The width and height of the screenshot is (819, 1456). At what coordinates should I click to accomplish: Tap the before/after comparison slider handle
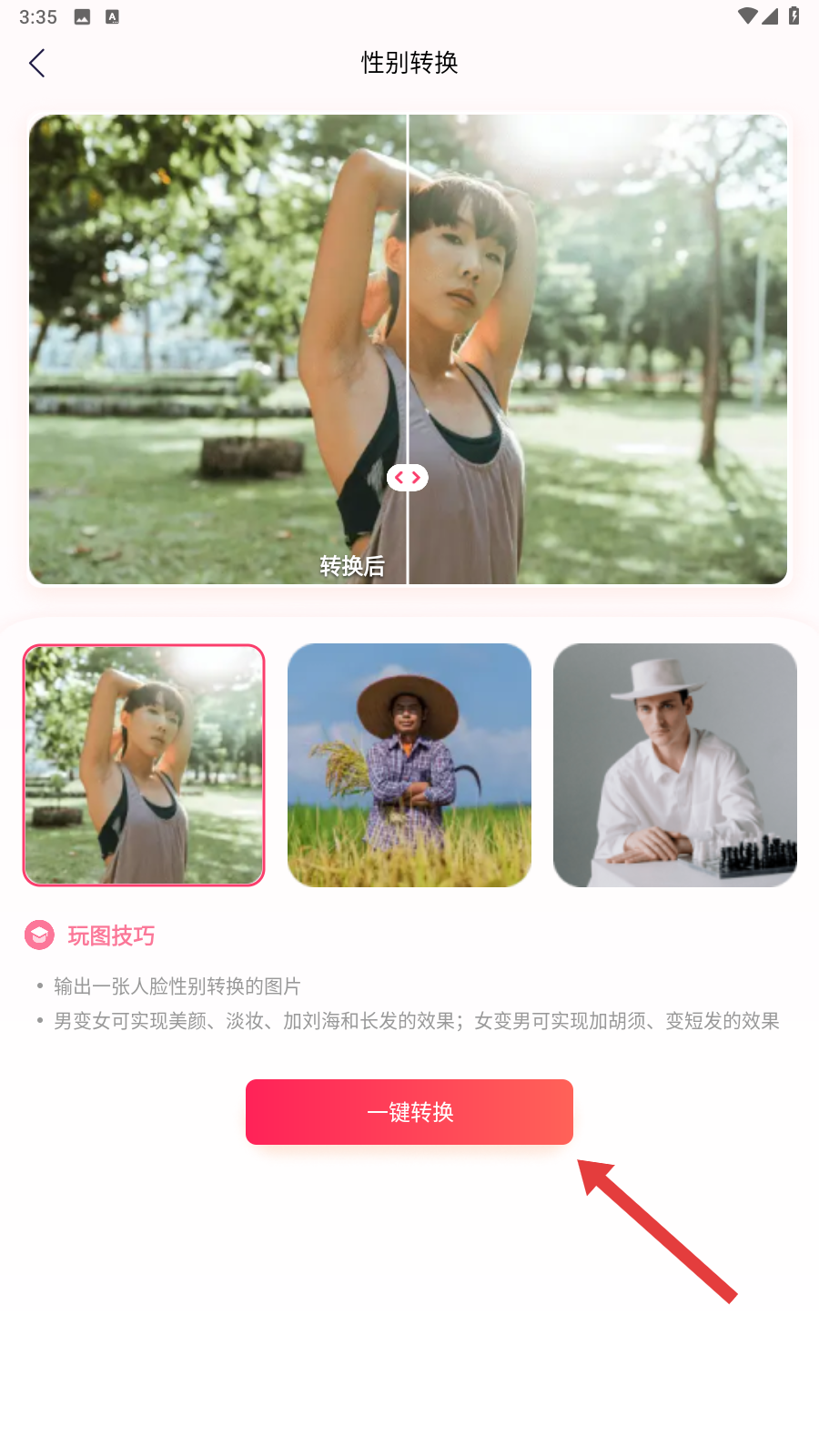pos(408,477)
